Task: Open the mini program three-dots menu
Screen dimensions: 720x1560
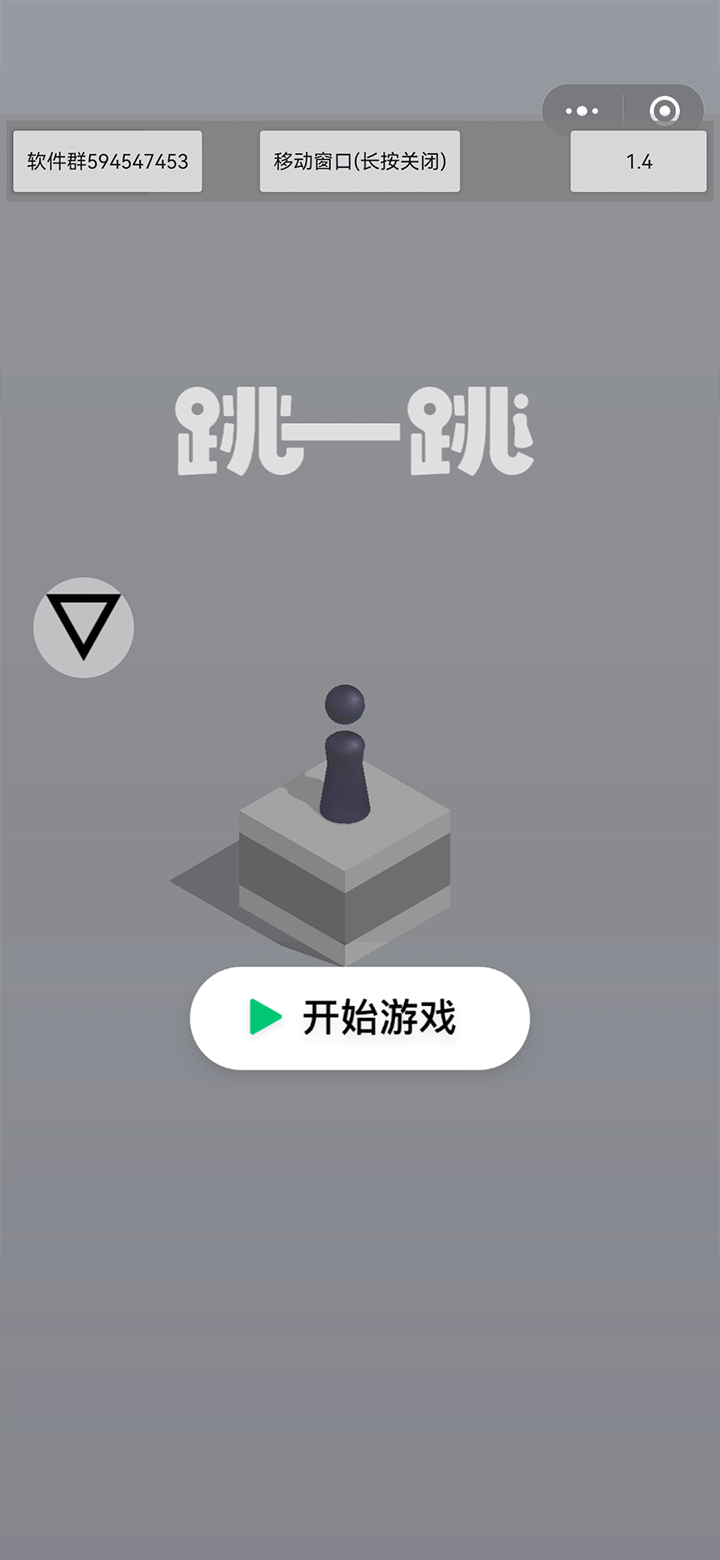Action: pyautogui.click(x=582, y=111)
